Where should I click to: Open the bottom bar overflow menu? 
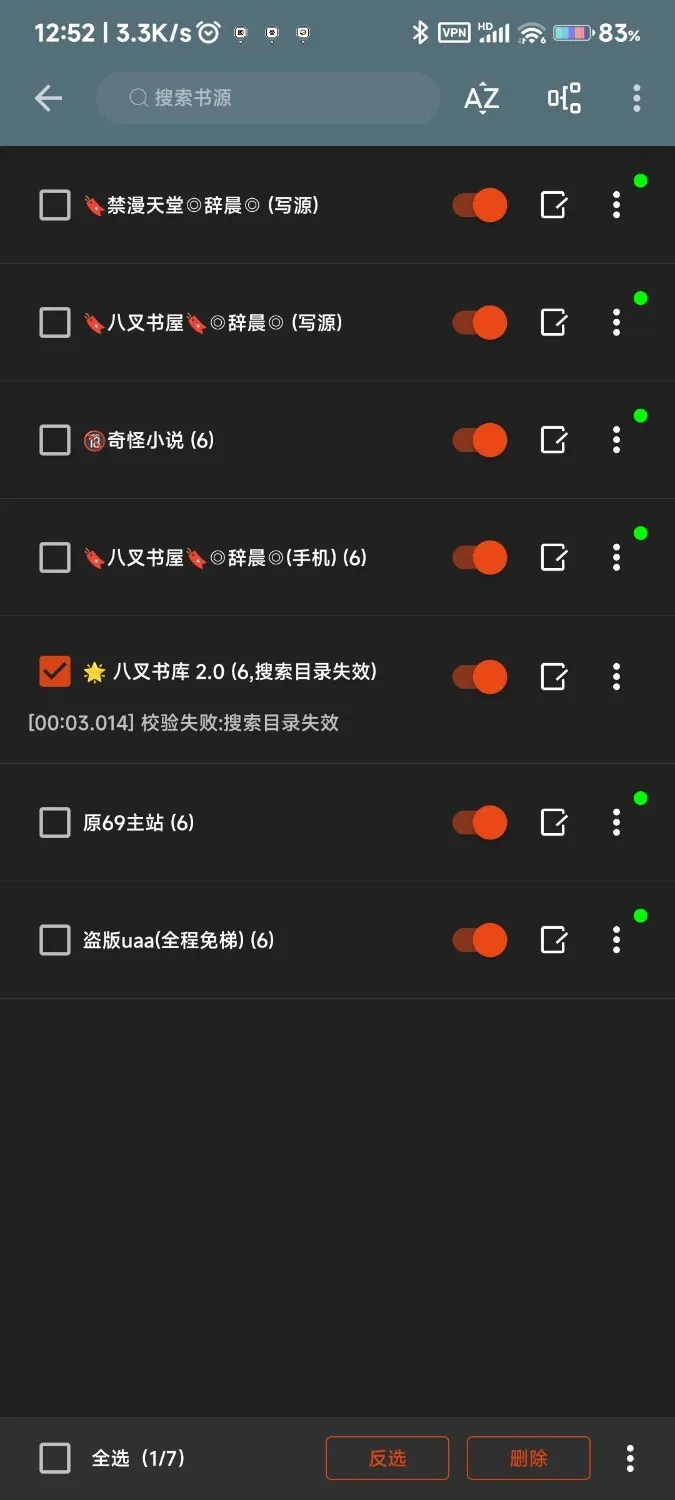pos(630,1458)
